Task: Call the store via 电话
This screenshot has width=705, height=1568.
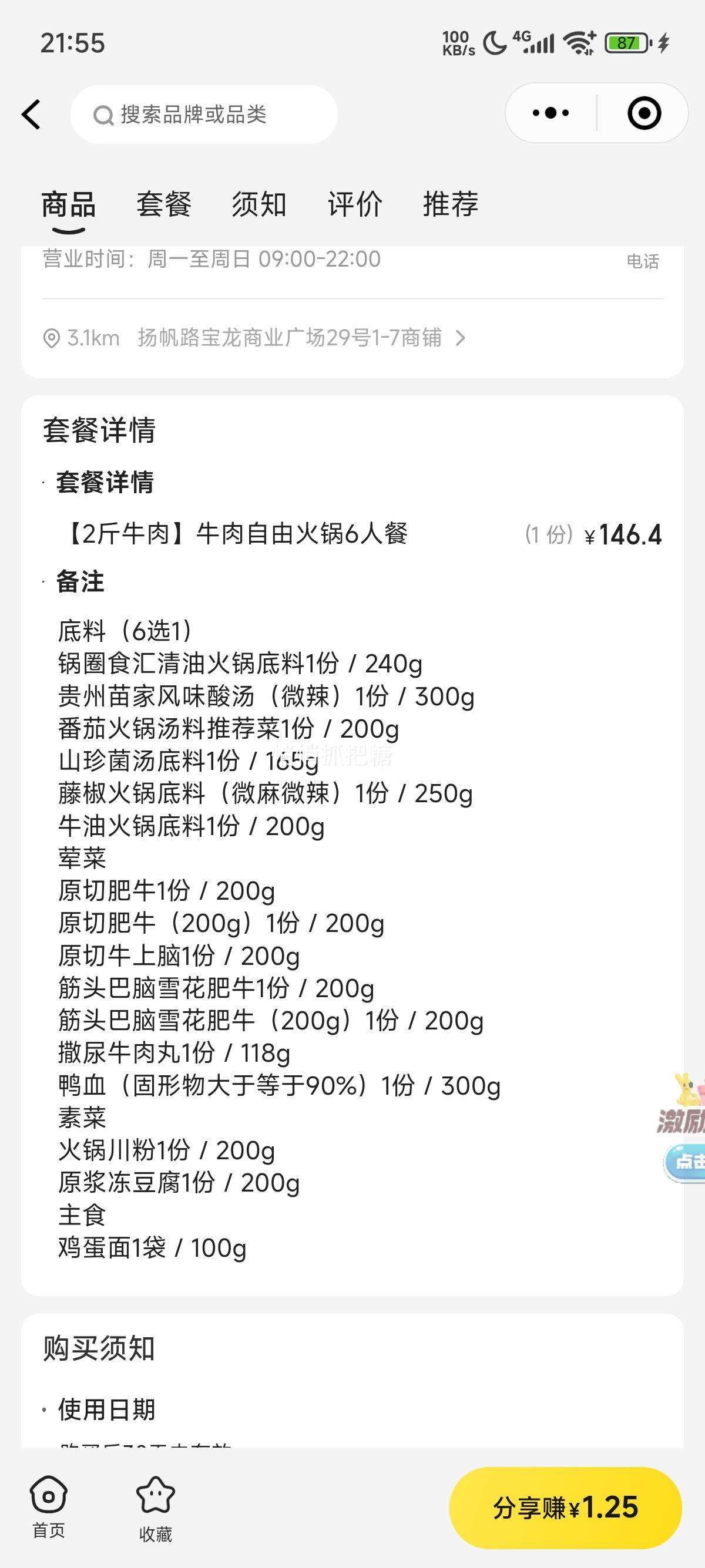Action: (643, 261)
